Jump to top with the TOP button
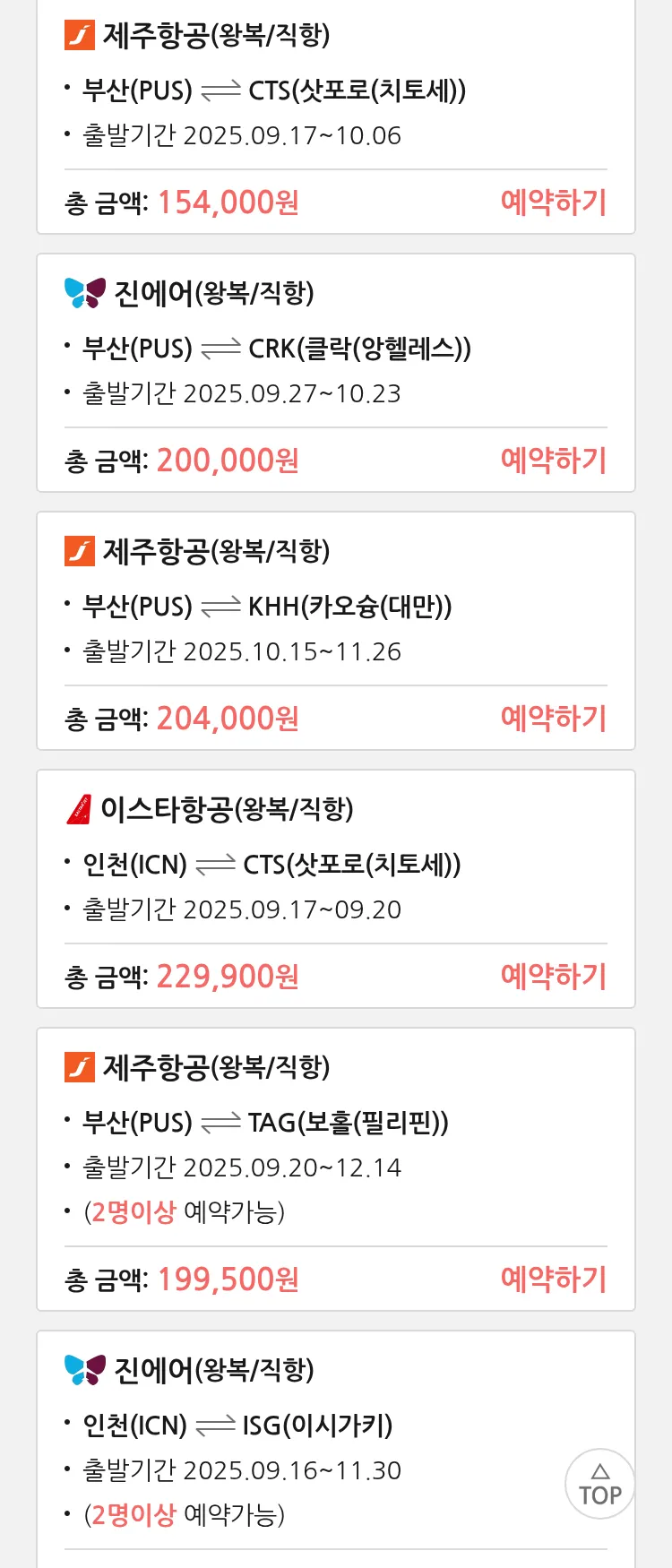Screen dimensions: 672x1568 tap(599, 1484)
